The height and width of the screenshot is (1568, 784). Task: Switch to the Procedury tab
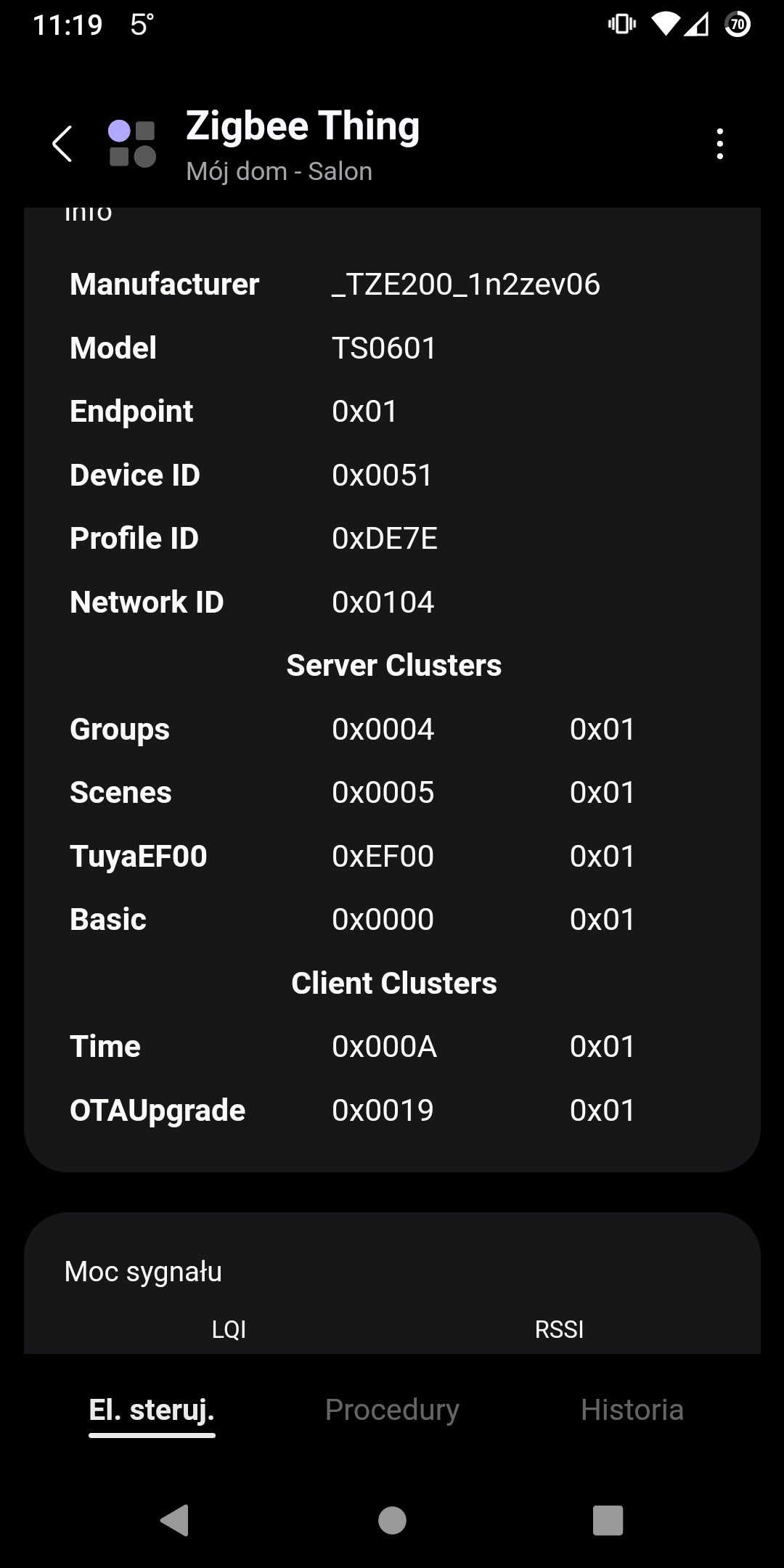tap(392, 1410)
